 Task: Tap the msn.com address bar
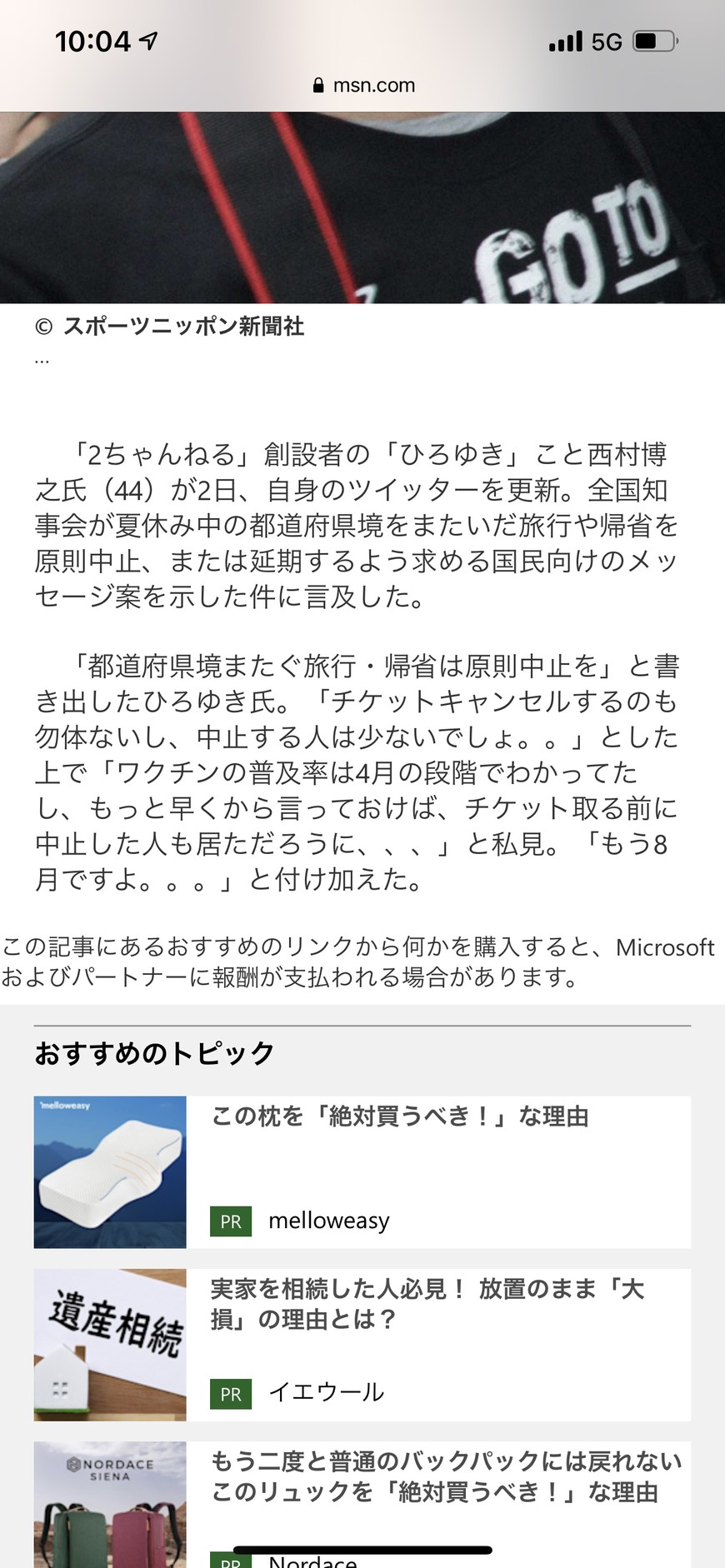point(363,85)
